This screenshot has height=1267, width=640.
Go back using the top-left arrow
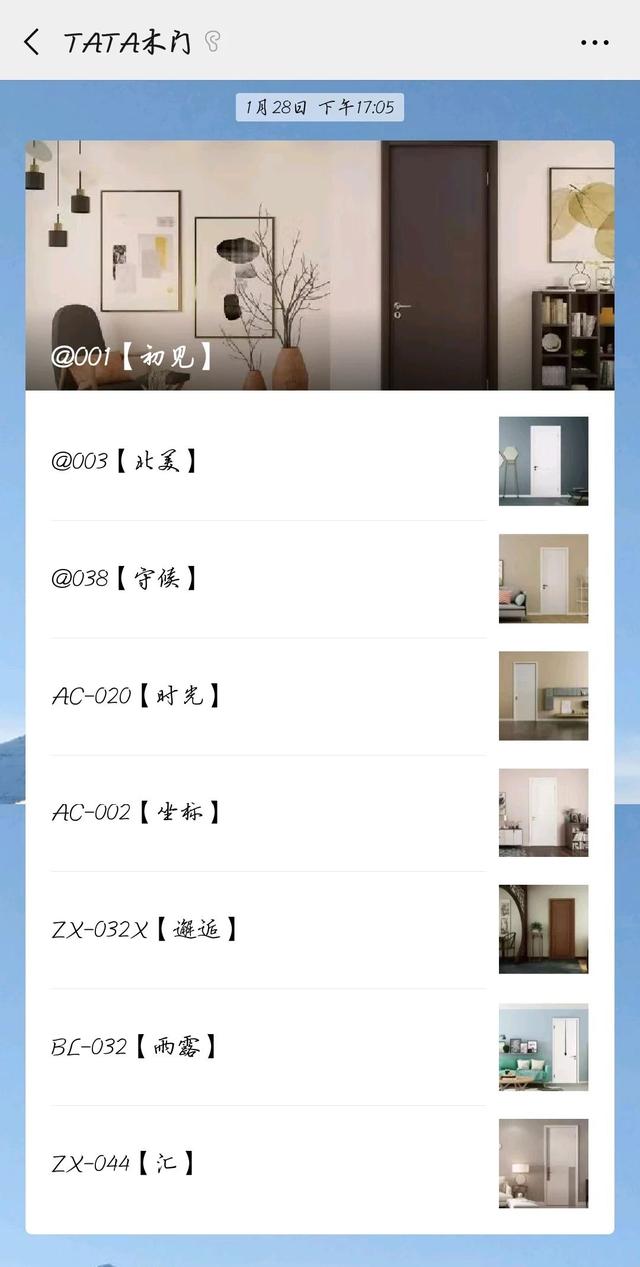32,42
